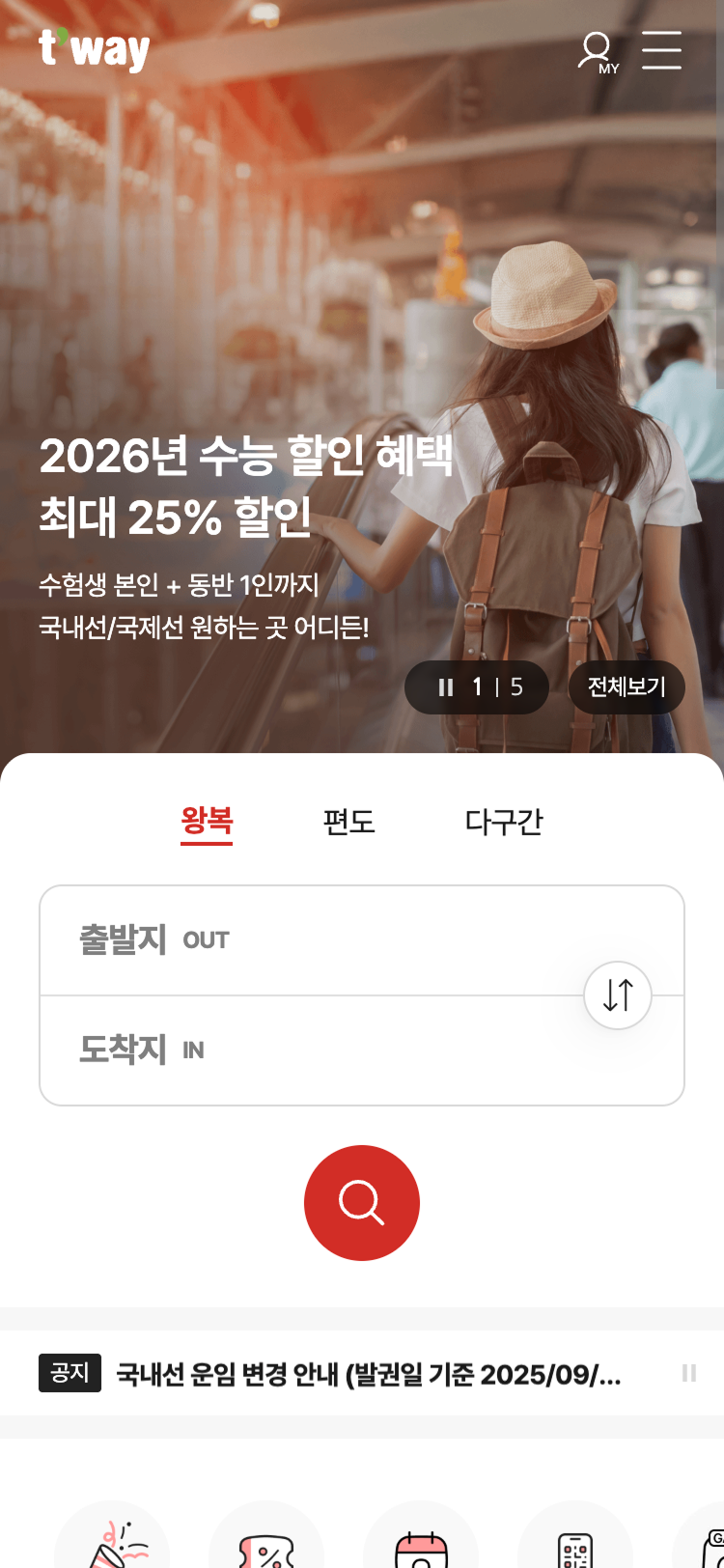Viewport: 724px width, 1568px height.
Task: Swap departure and arrival airports
Action: [x=618, y=995]
